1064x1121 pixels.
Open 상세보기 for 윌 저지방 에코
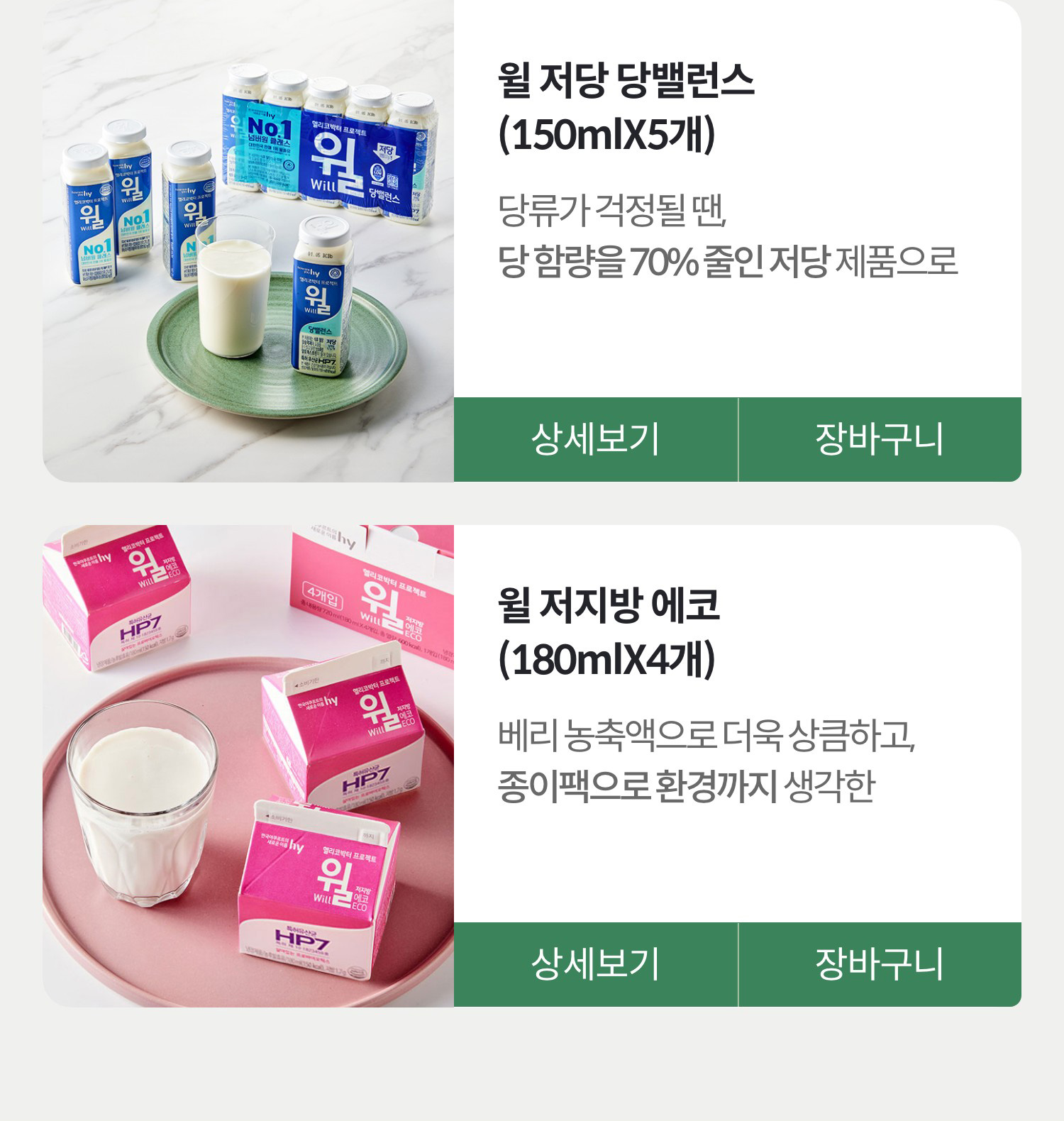596,964
